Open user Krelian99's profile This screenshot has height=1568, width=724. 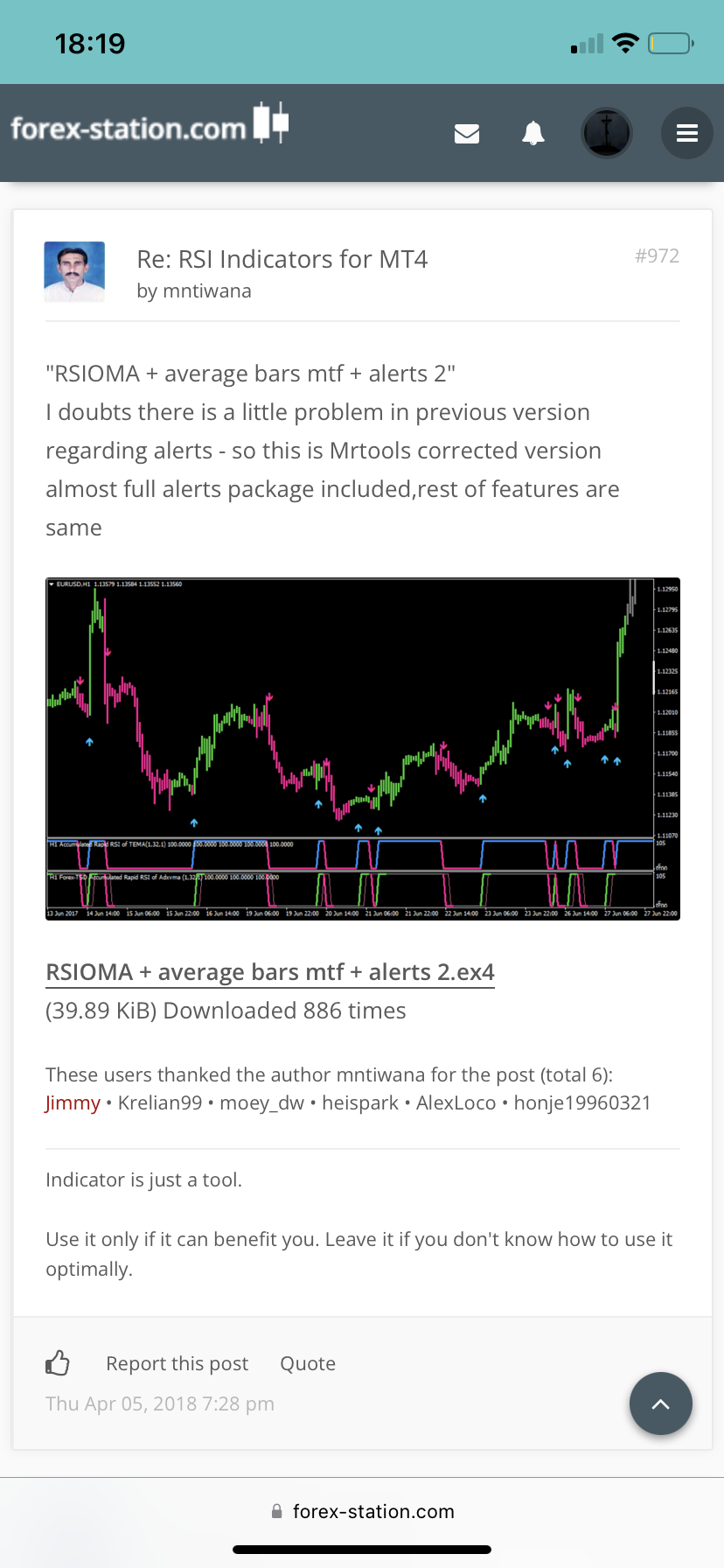(x=160, y=1102)
